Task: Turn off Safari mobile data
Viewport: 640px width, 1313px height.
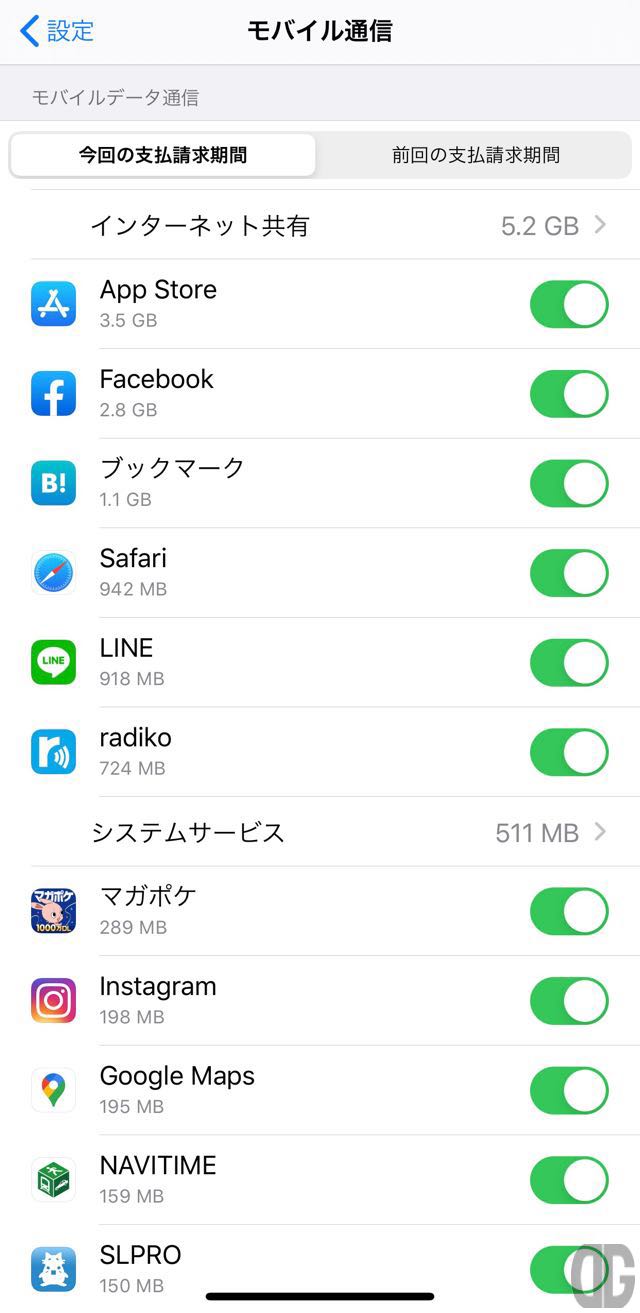Action: click(x=569, y=573)
